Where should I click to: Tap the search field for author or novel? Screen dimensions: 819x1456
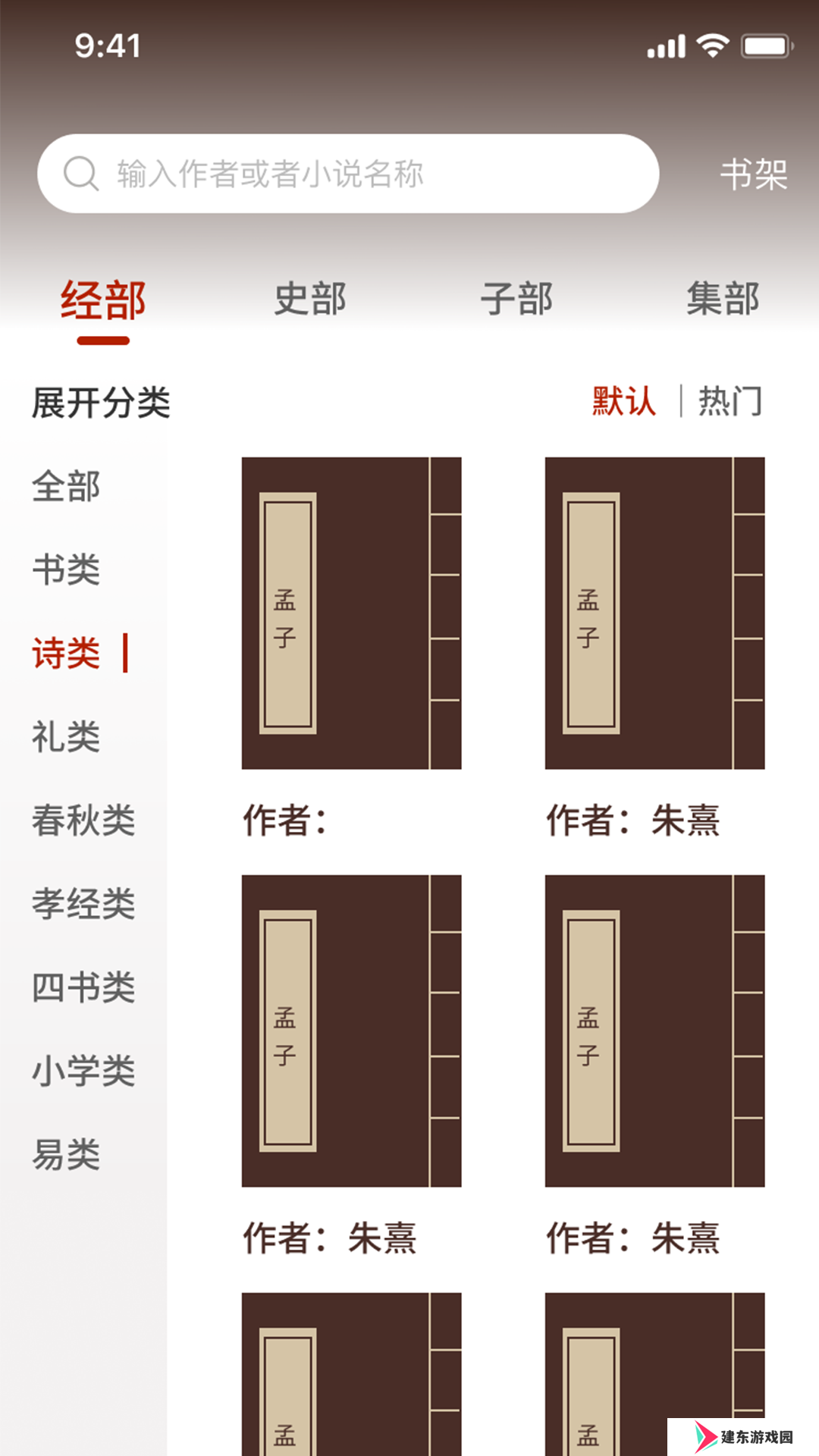[x=347, y=174]
